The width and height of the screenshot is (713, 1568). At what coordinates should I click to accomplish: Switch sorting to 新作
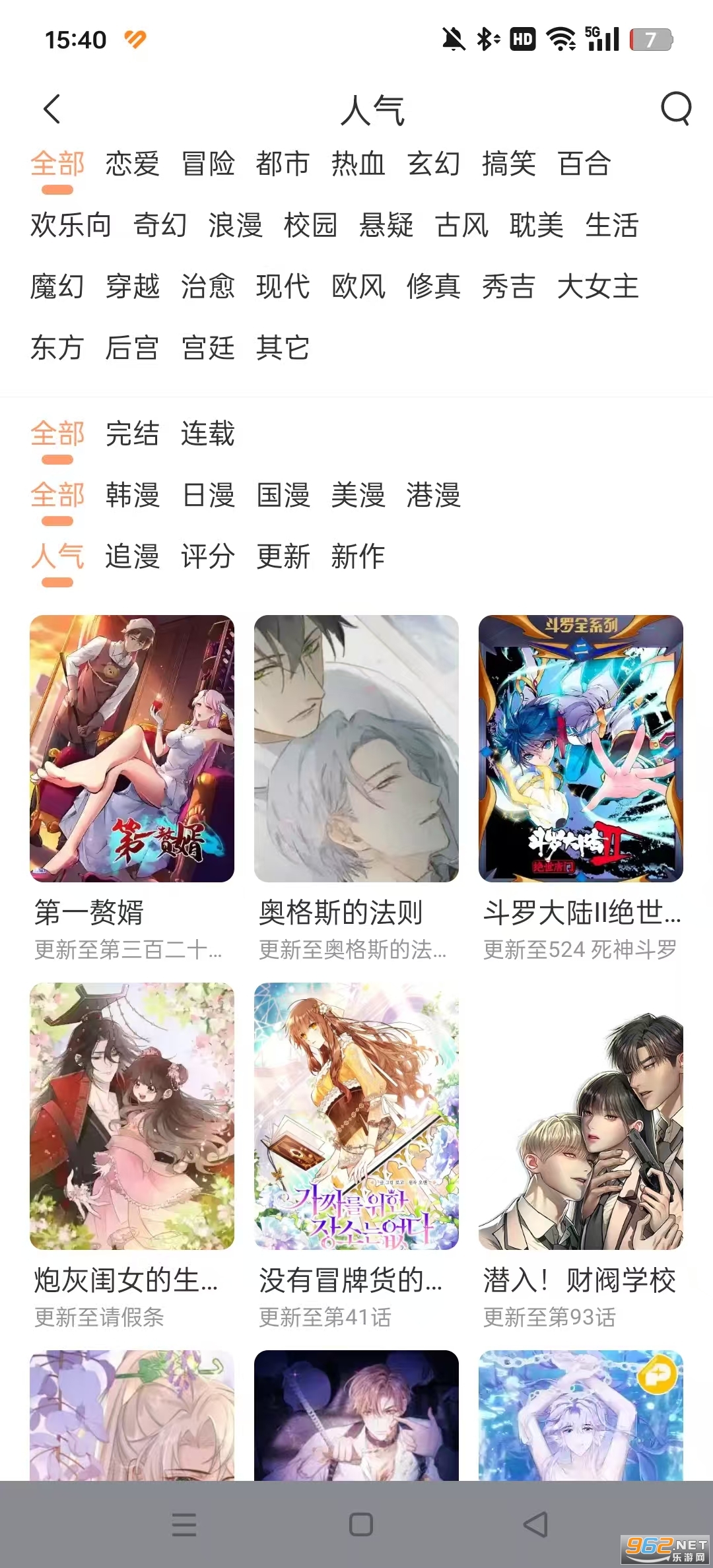357,558
